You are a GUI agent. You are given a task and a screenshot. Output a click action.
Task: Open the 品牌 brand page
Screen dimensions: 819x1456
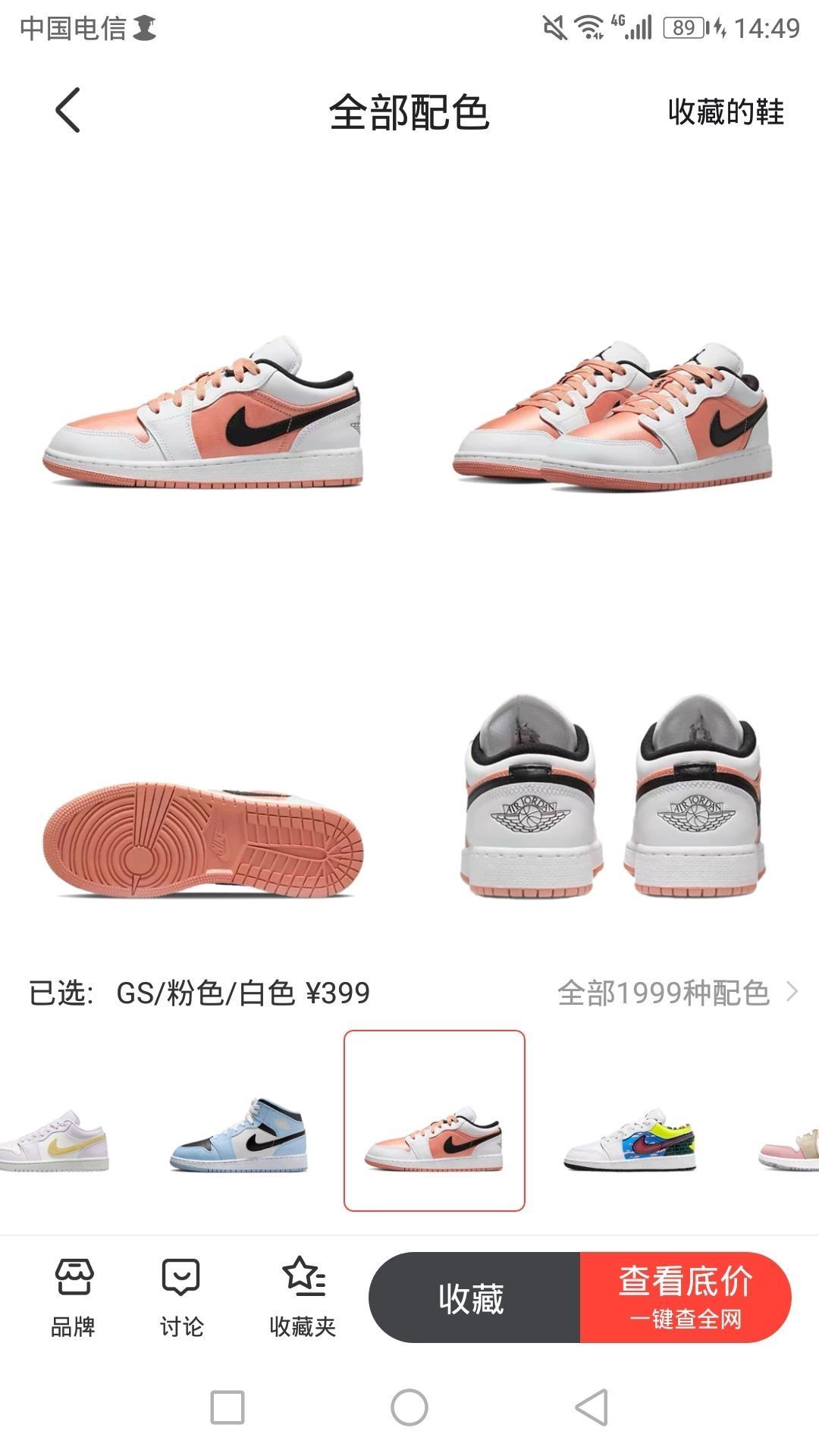(73, 1298)
